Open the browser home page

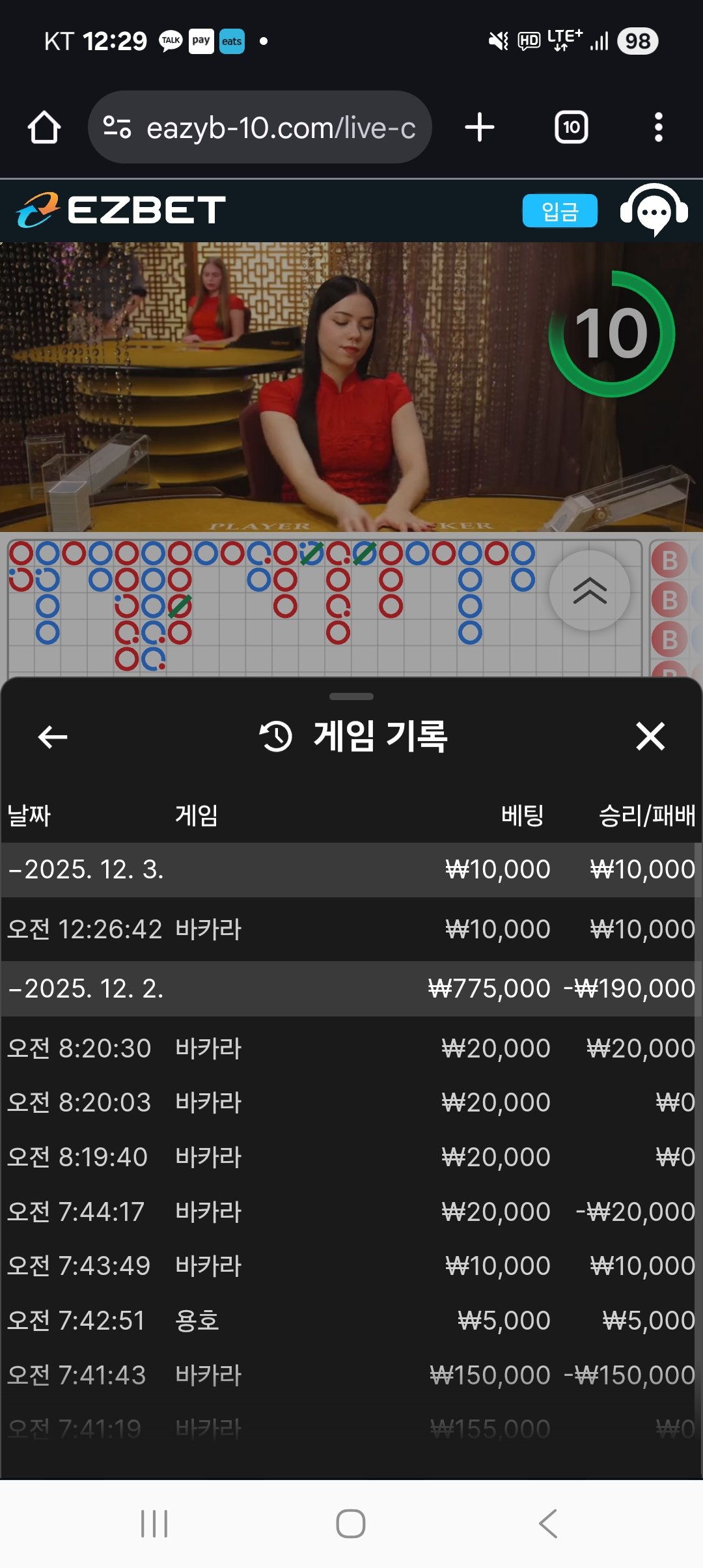pyautogui.click(x=44, y=127)
